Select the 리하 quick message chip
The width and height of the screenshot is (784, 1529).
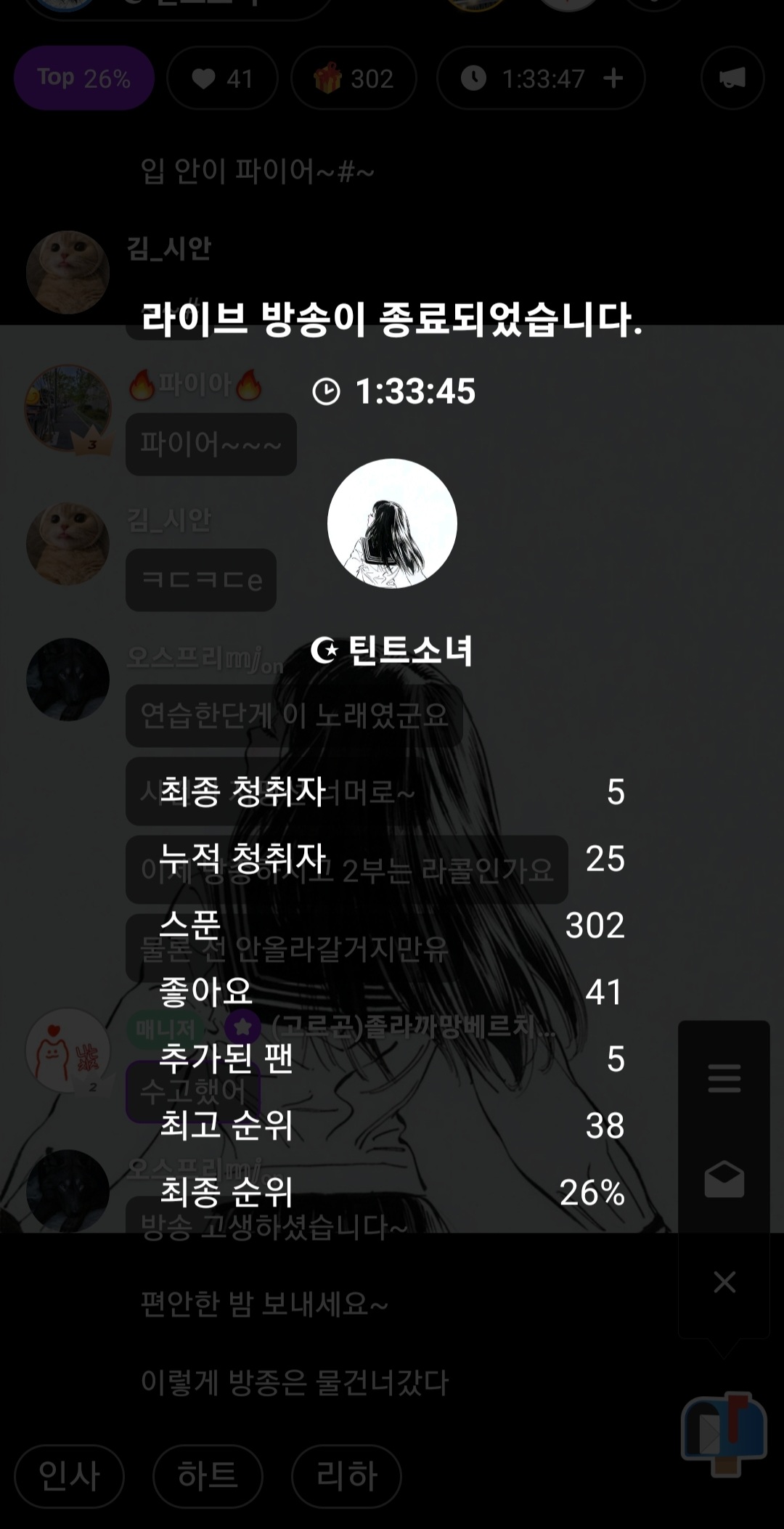(x=346, y=1476)
